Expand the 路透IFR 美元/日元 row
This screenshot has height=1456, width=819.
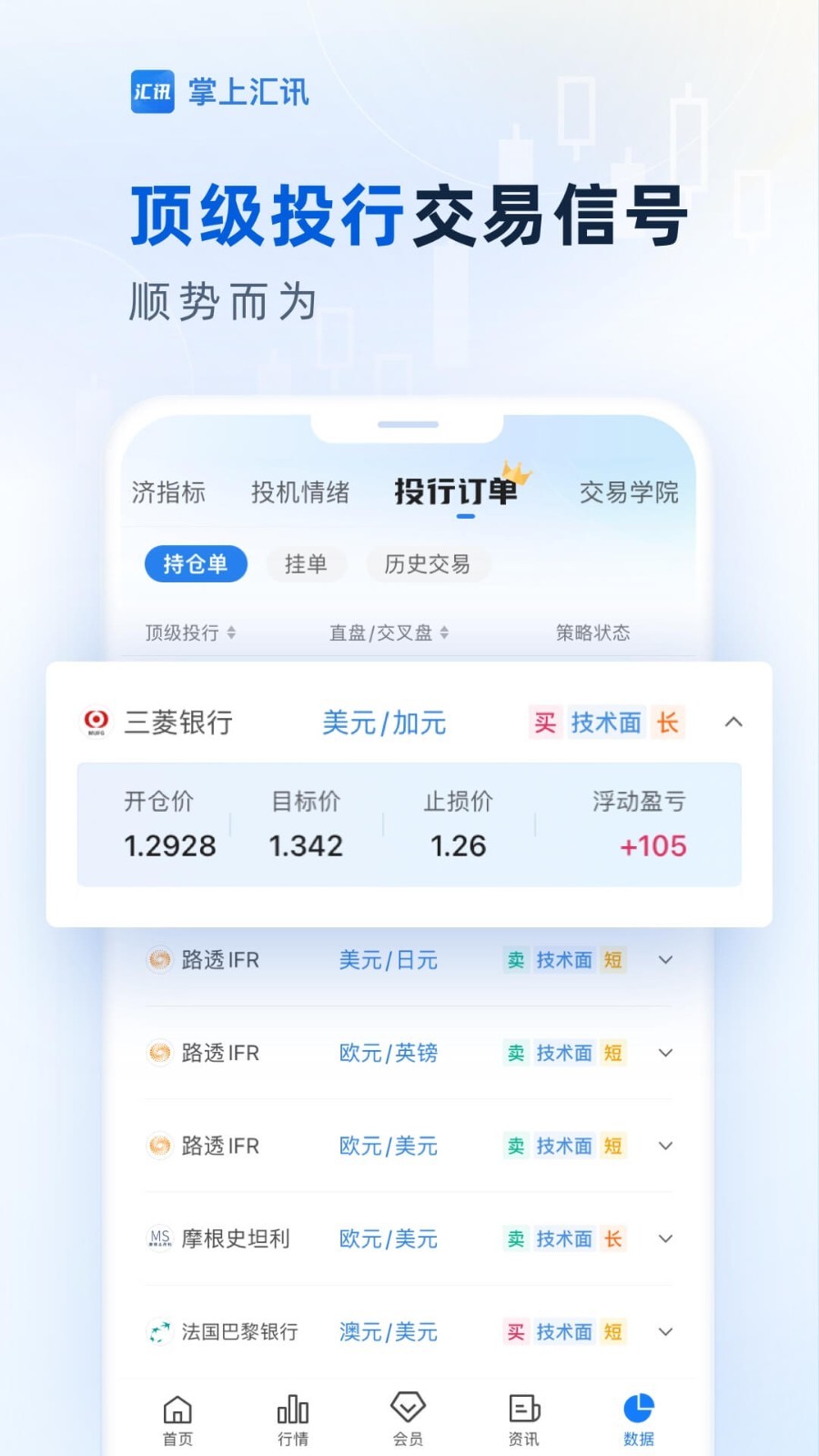coord(666,960)
